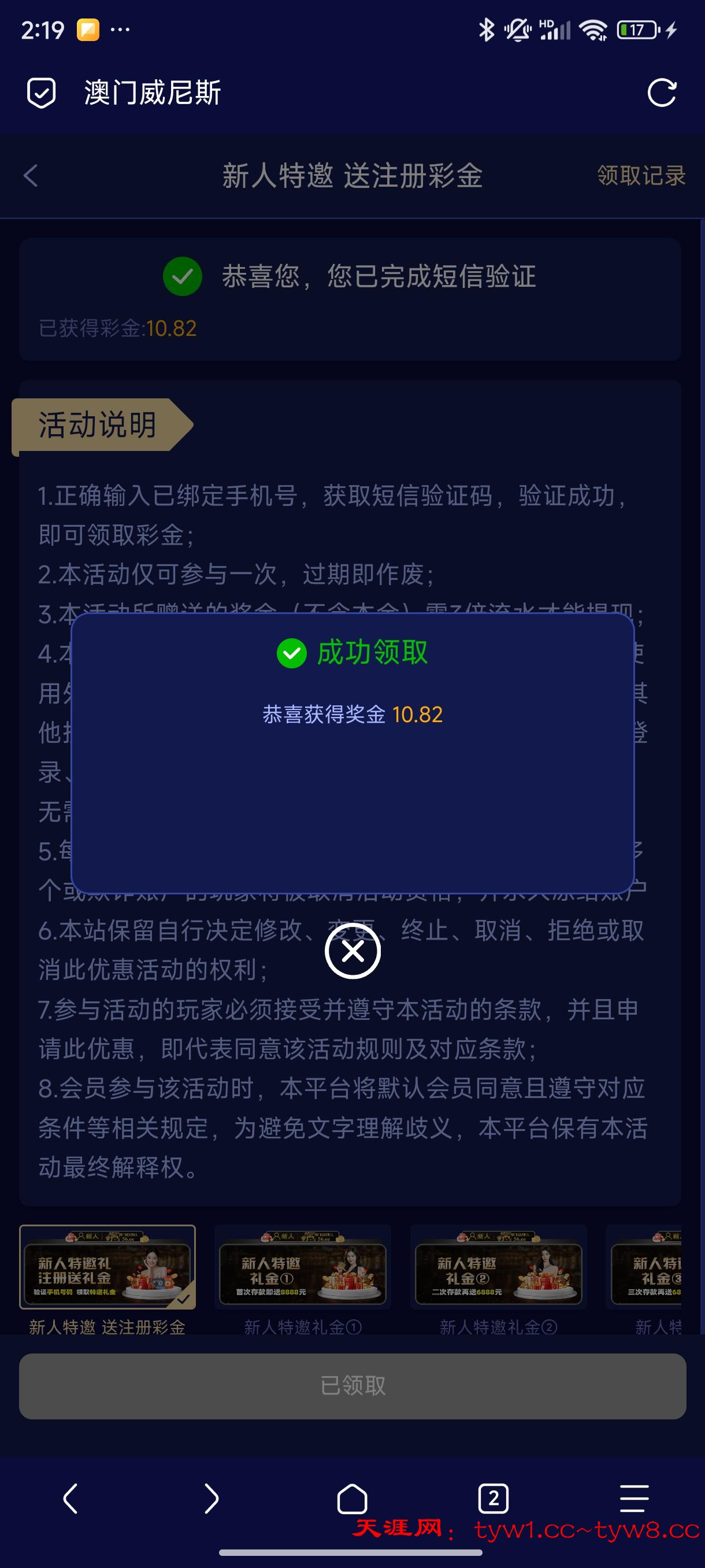This screenshot has width=705, height=1568.
Task: Navigate forward in the browser
Action: [x=211, y=1498]
